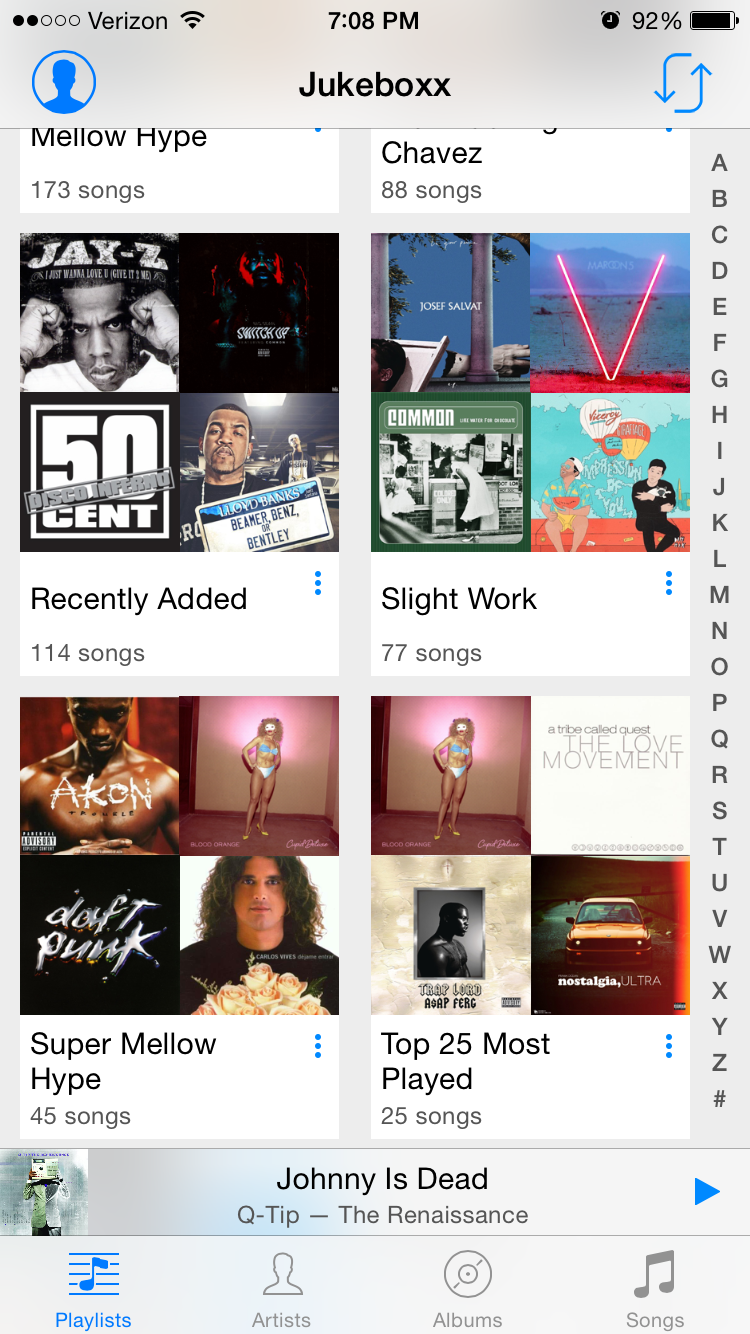Open more options for Slight Work
The width and height of the screenshot is (750, 1334).
[669, 583]
